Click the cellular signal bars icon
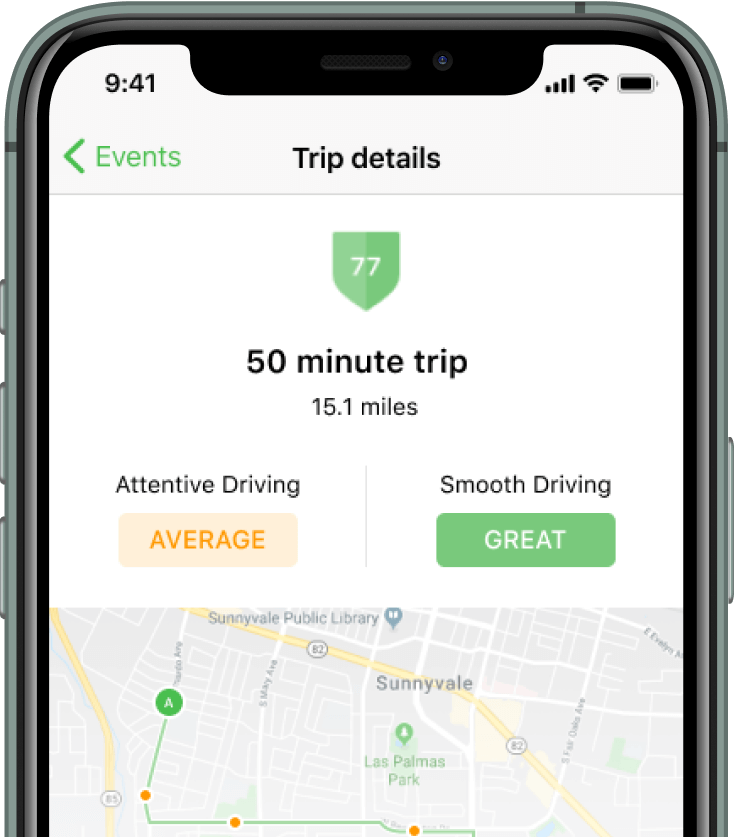Viewport: 734px width, 837px height. [x=561, y=84]
